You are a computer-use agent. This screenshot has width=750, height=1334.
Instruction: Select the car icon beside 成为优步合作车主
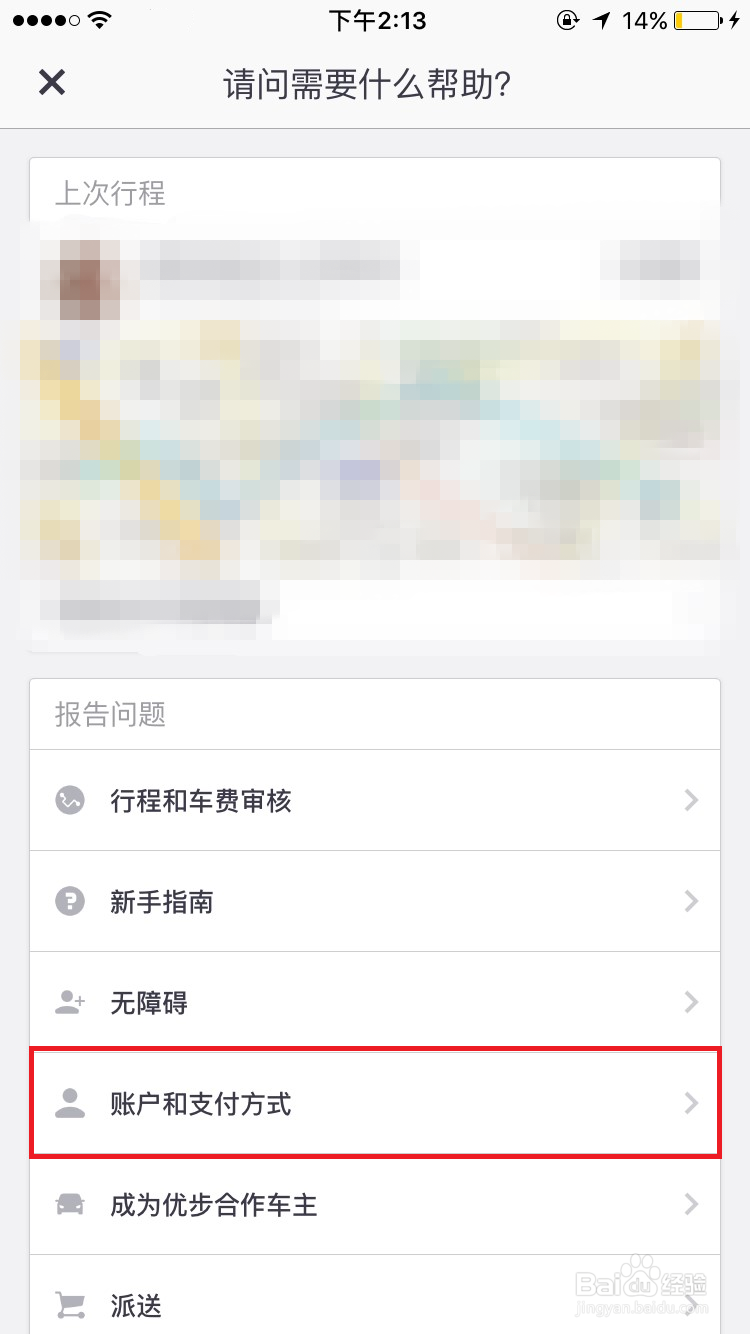tap(69, 1205)
